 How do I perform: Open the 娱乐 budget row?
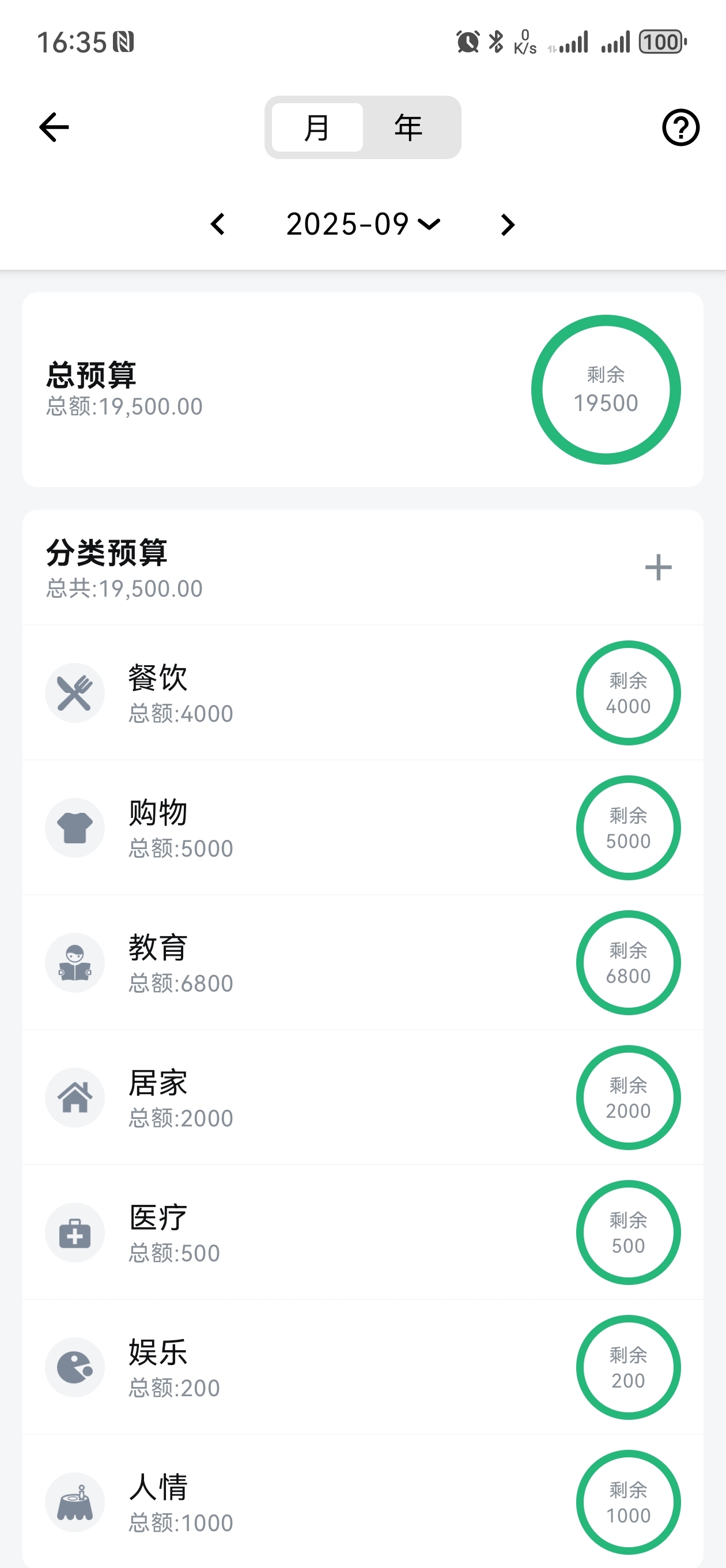(x=362, y=1367)
